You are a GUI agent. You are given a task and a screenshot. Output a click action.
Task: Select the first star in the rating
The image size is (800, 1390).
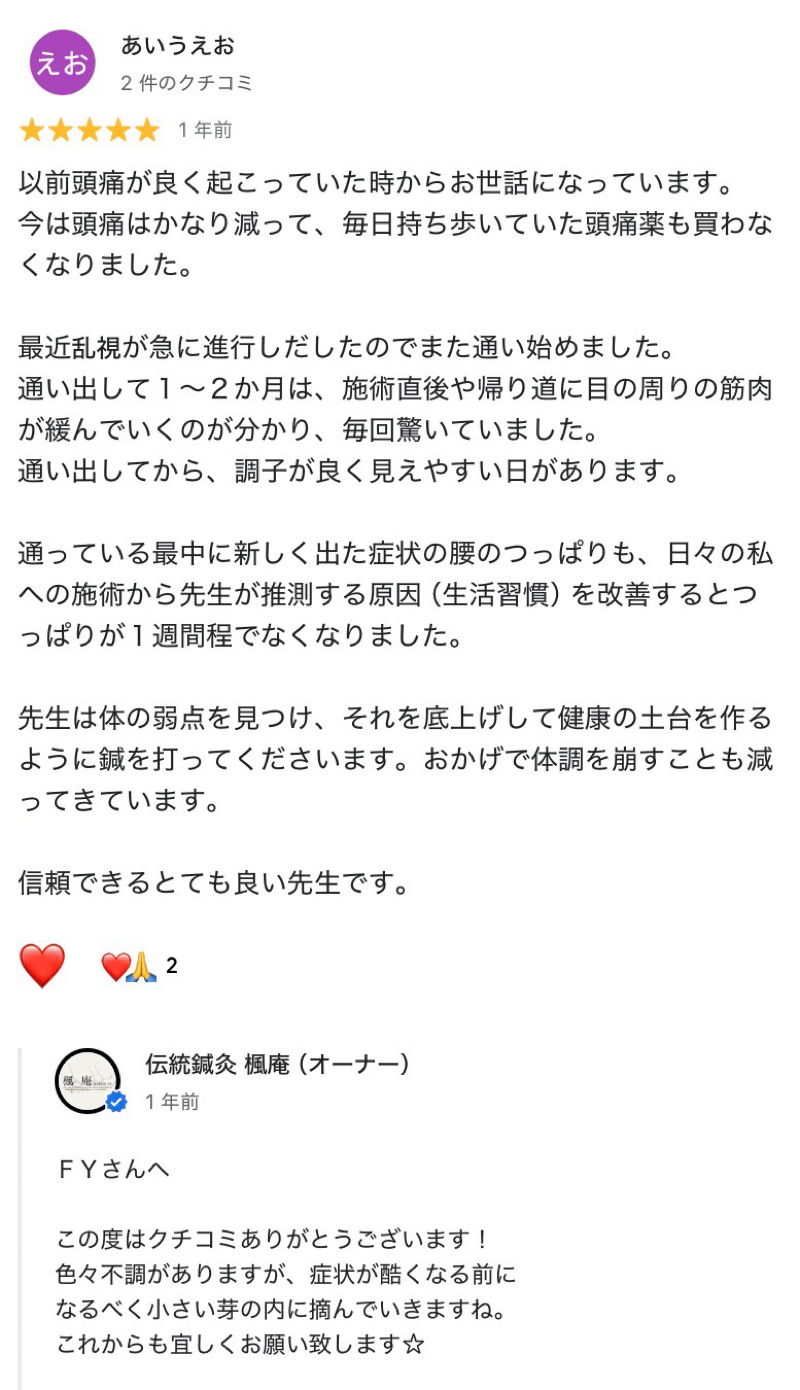click(x=30, y=129)
